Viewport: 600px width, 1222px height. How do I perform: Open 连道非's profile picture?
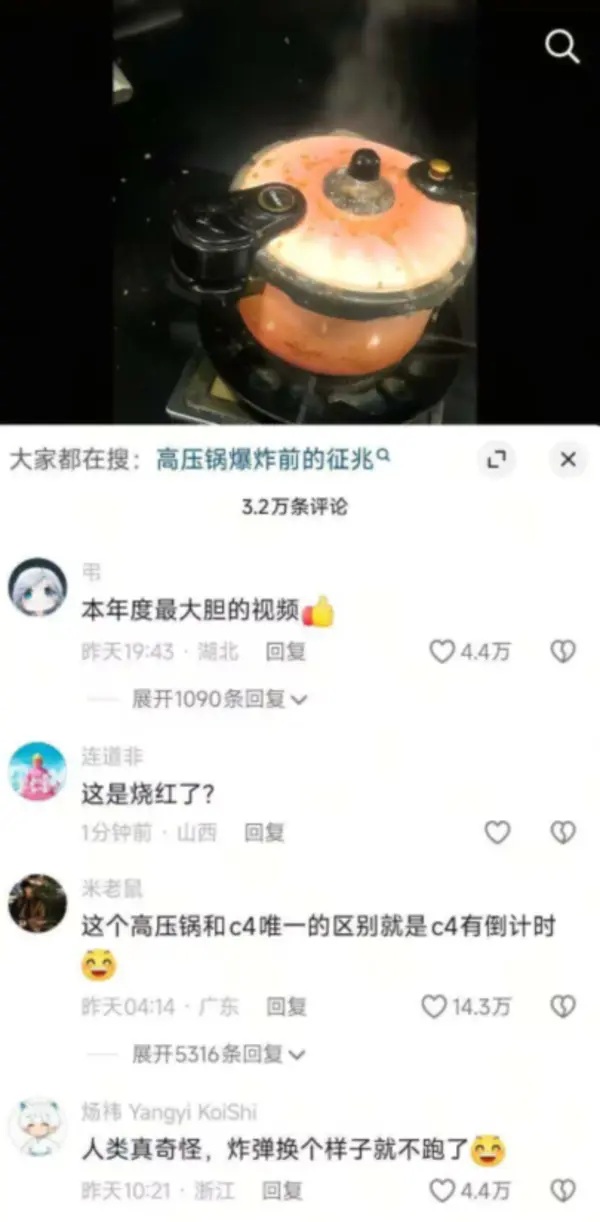(x=38, y=771)
